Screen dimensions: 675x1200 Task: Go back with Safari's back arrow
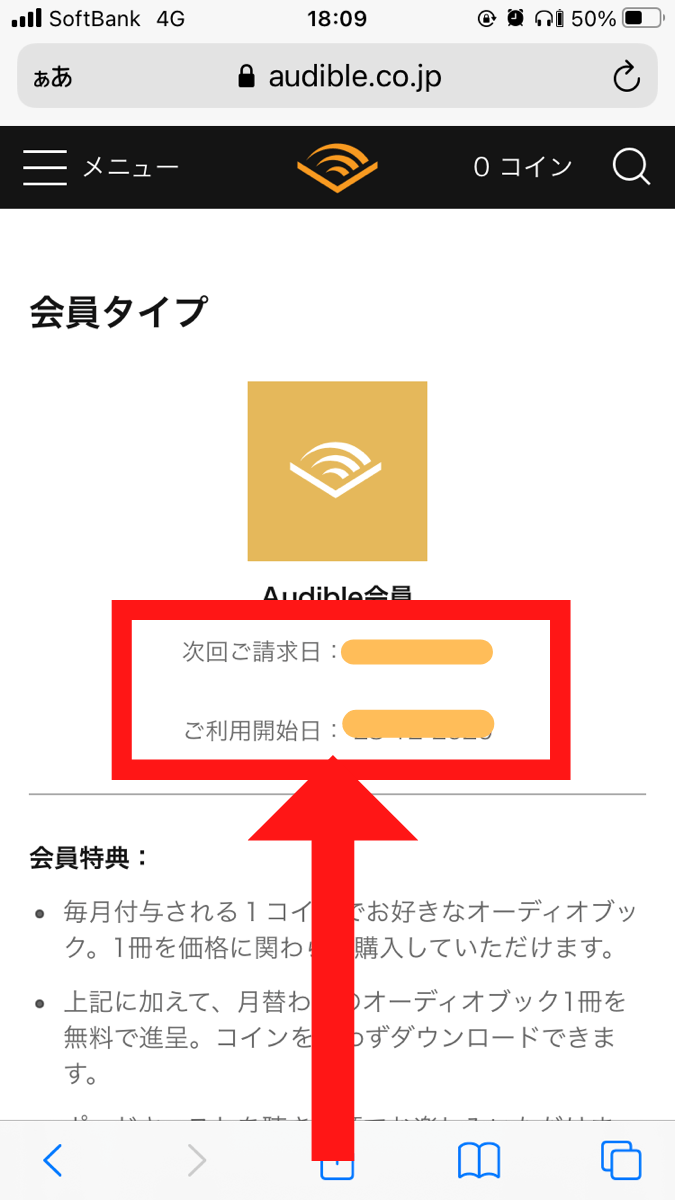[53, 1160]
